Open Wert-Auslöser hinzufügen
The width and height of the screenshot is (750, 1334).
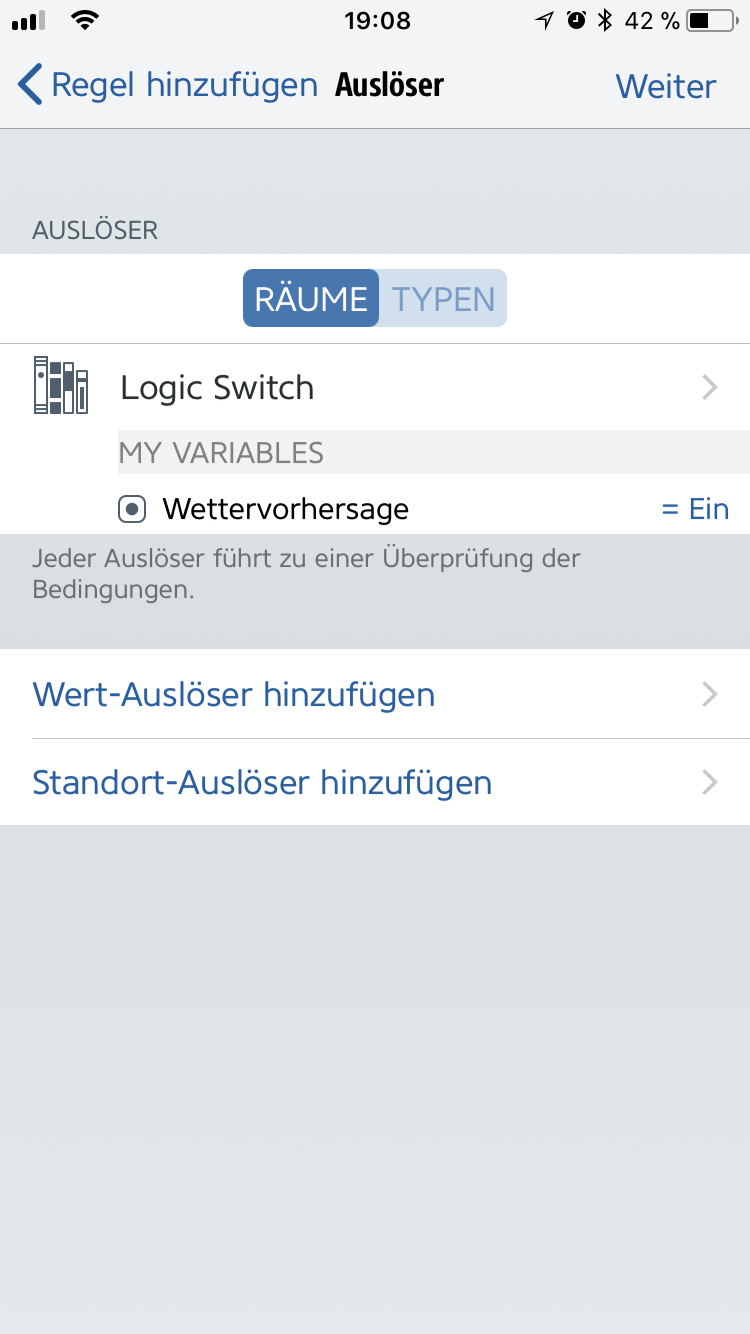click(375, 694)
